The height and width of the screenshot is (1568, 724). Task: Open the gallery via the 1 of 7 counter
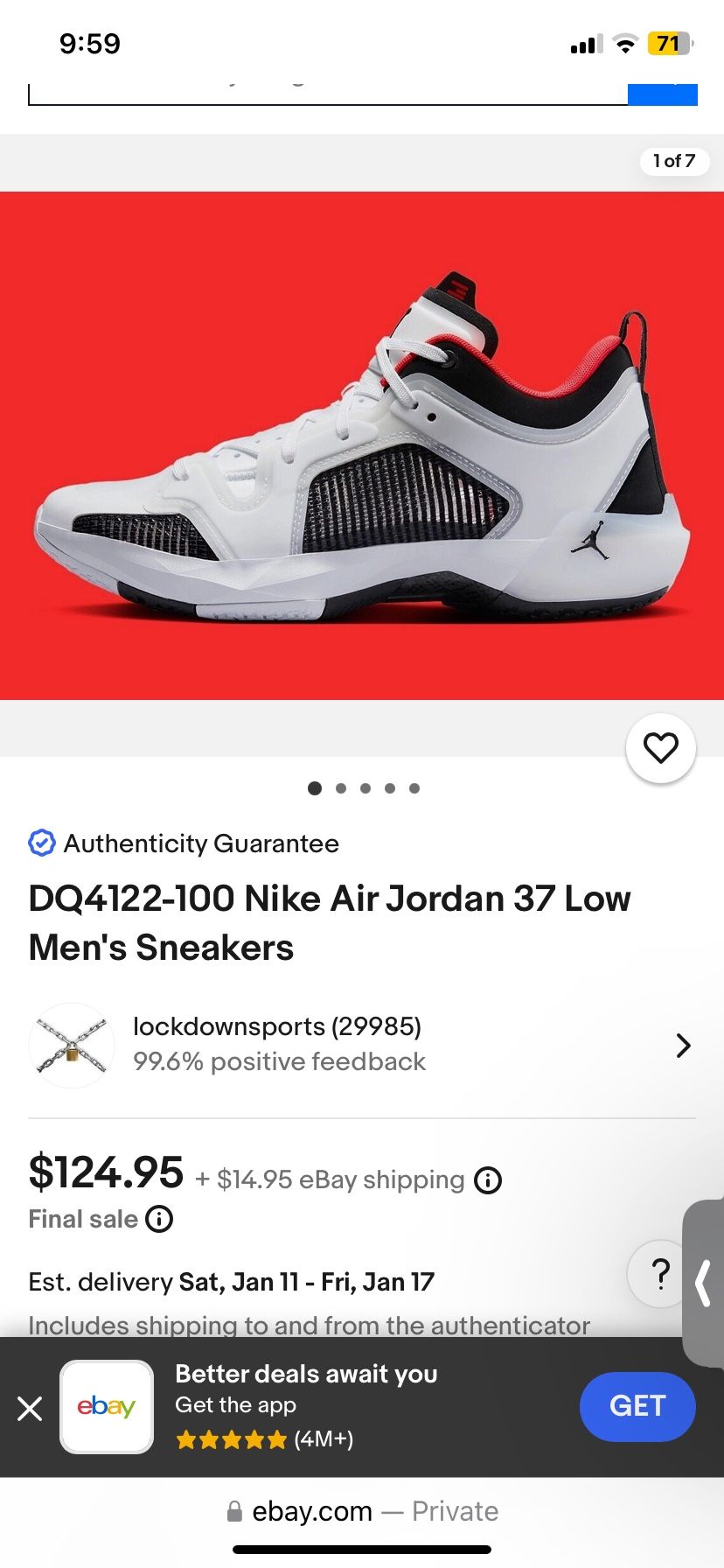[673, 161]
